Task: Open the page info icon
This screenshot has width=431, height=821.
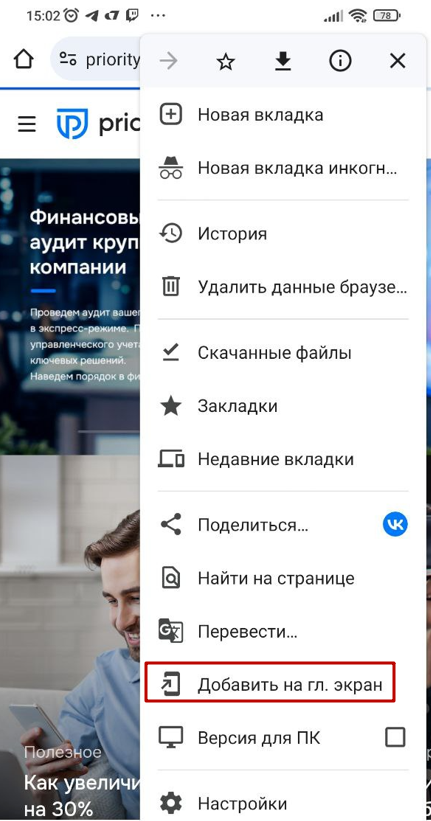Action: pyautogui.click(x=340, y=62)
